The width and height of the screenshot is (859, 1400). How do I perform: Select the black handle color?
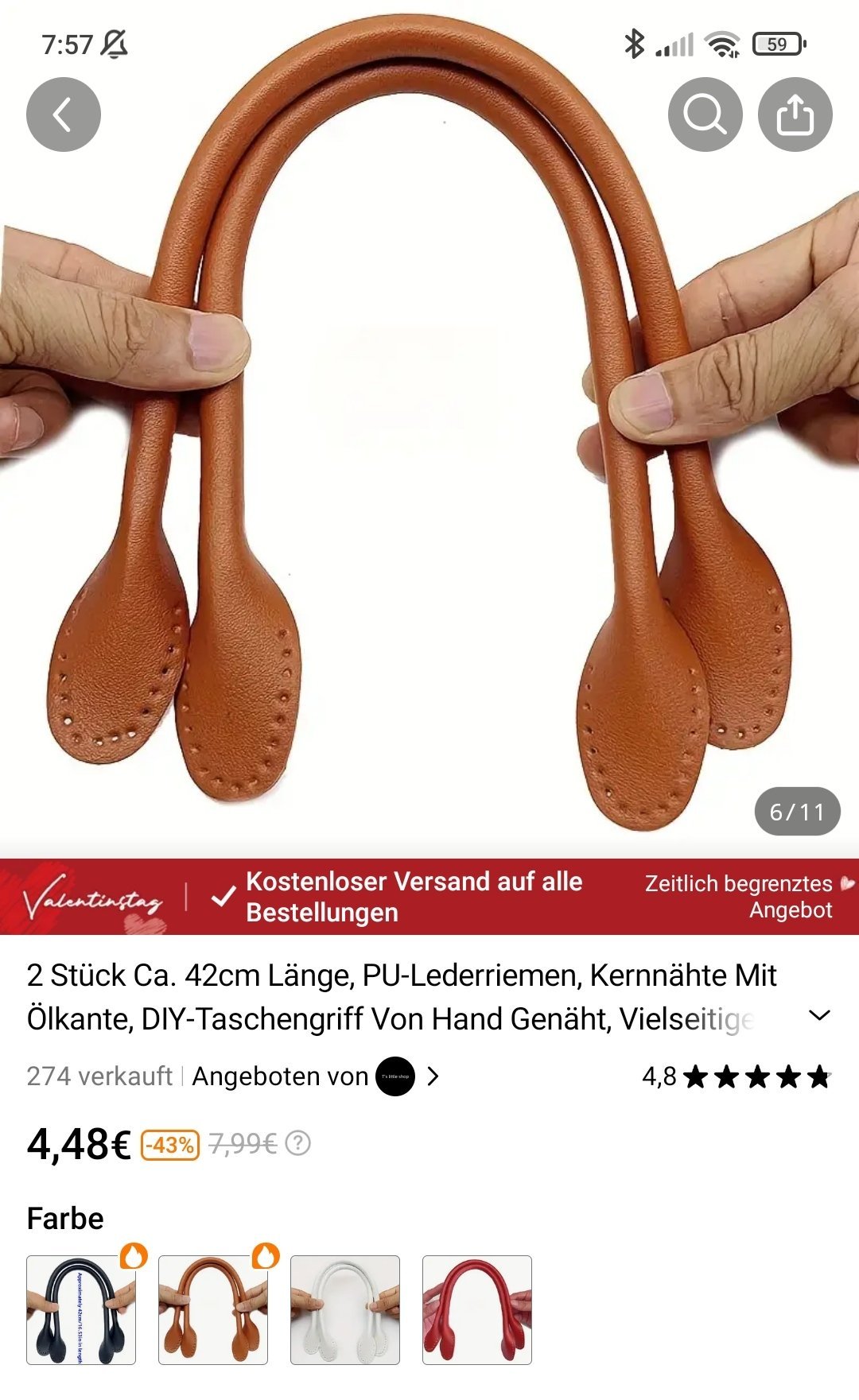click(x=81, y=1309)
